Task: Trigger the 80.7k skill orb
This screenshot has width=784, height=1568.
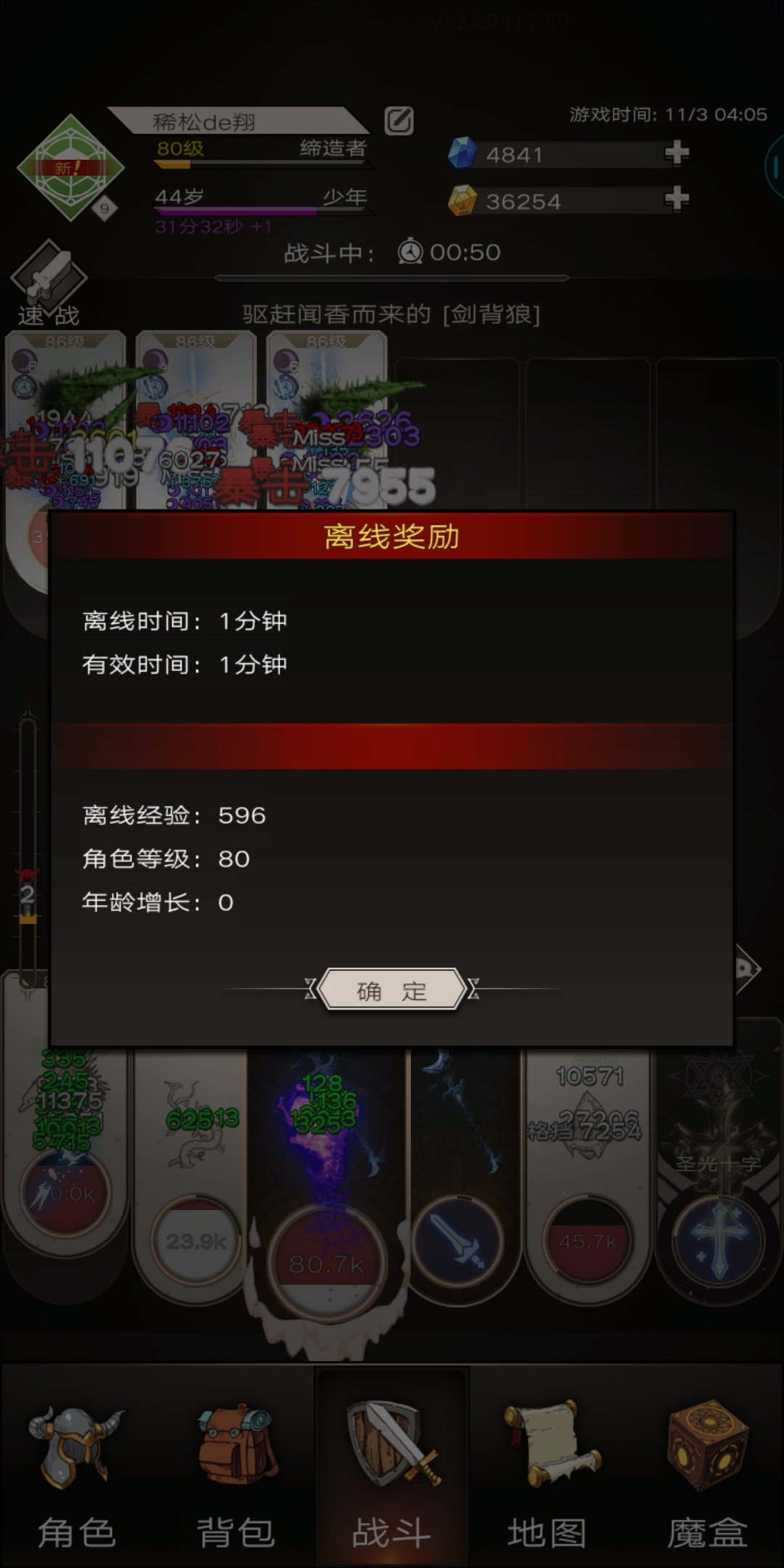Action: pos(327,1263)
